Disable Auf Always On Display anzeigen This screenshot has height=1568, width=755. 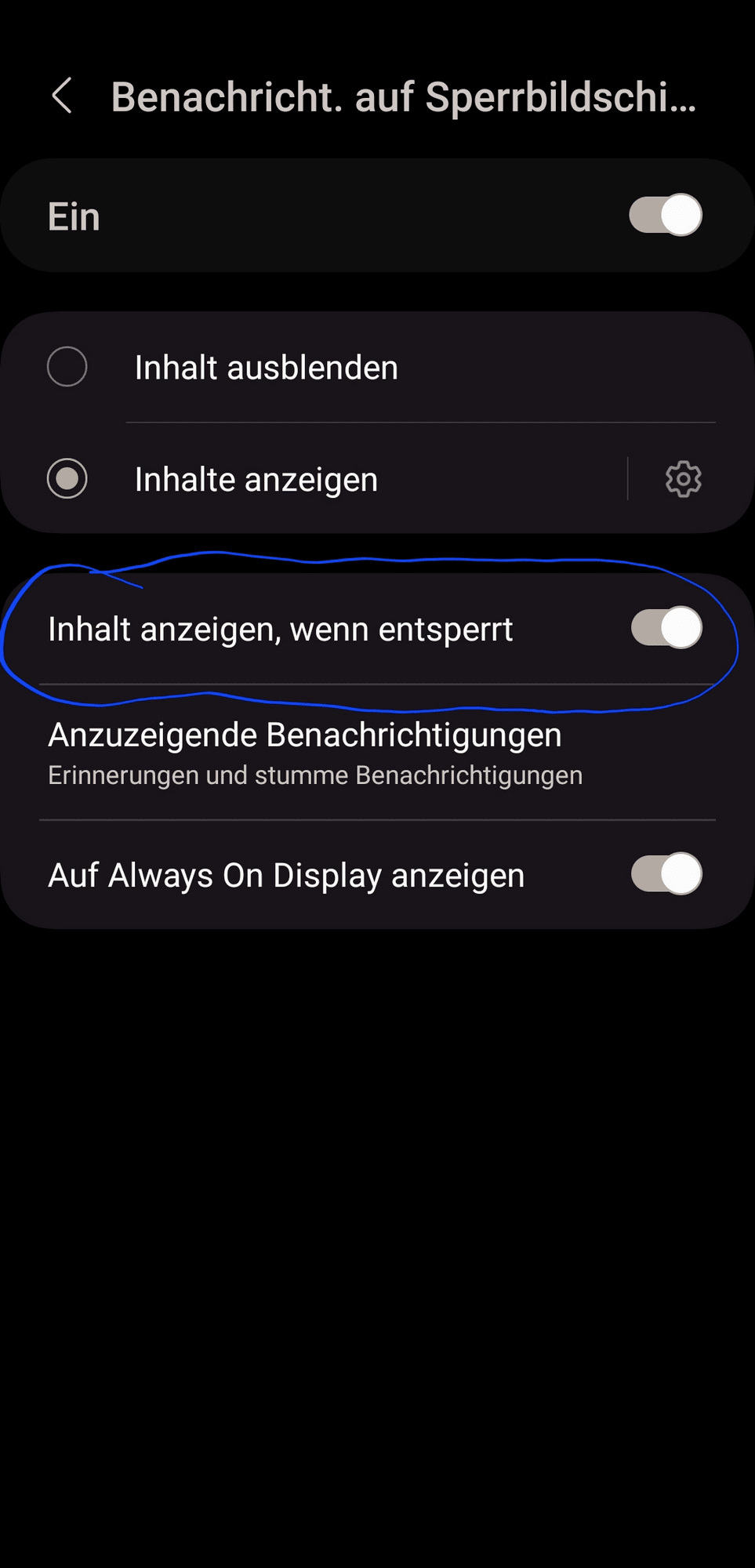(x=666, y=874)
